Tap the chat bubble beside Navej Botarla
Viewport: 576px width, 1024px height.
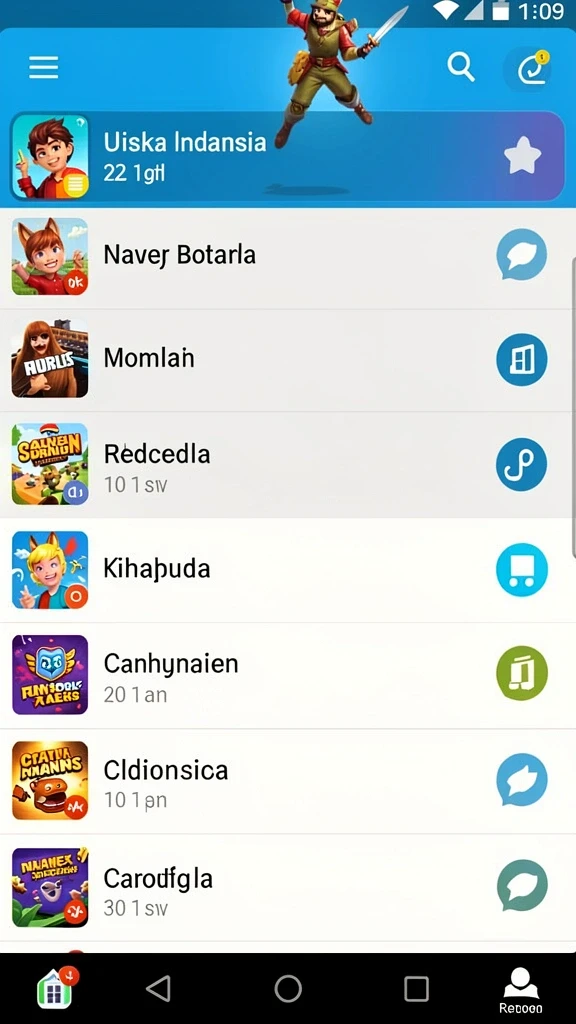tap(521, 255)
